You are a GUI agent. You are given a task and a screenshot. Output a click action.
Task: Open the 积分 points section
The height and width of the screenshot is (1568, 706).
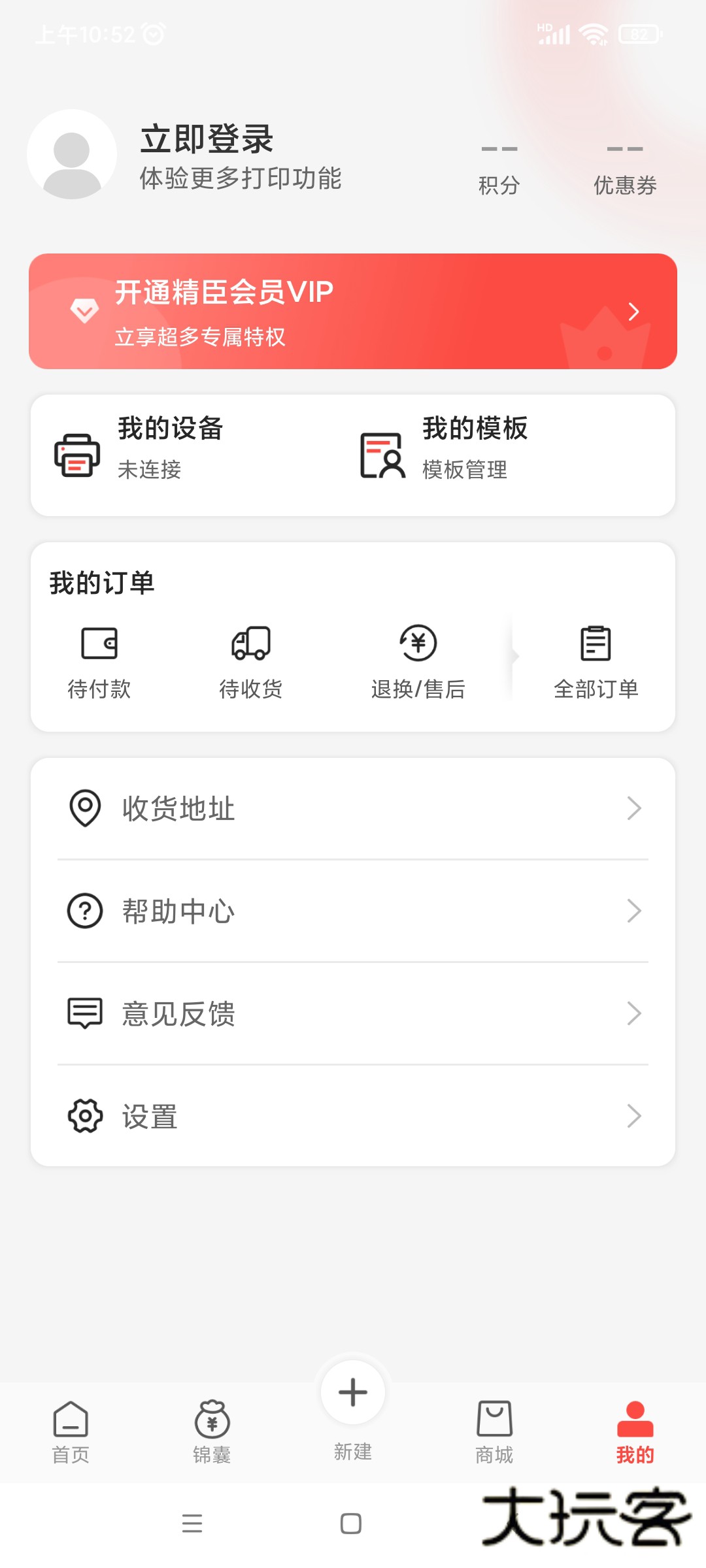coord(499,169)
